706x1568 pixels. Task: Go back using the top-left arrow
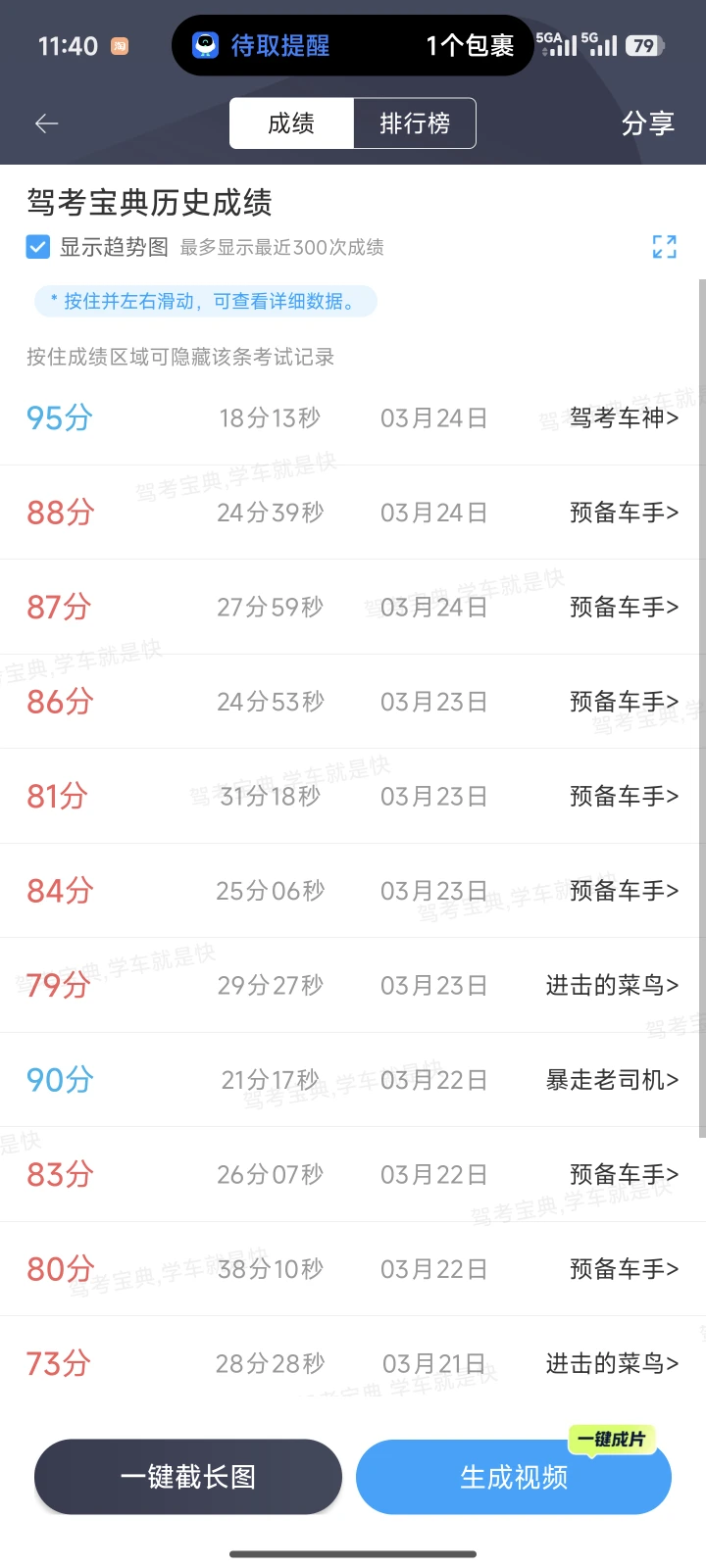click(46, 123)
